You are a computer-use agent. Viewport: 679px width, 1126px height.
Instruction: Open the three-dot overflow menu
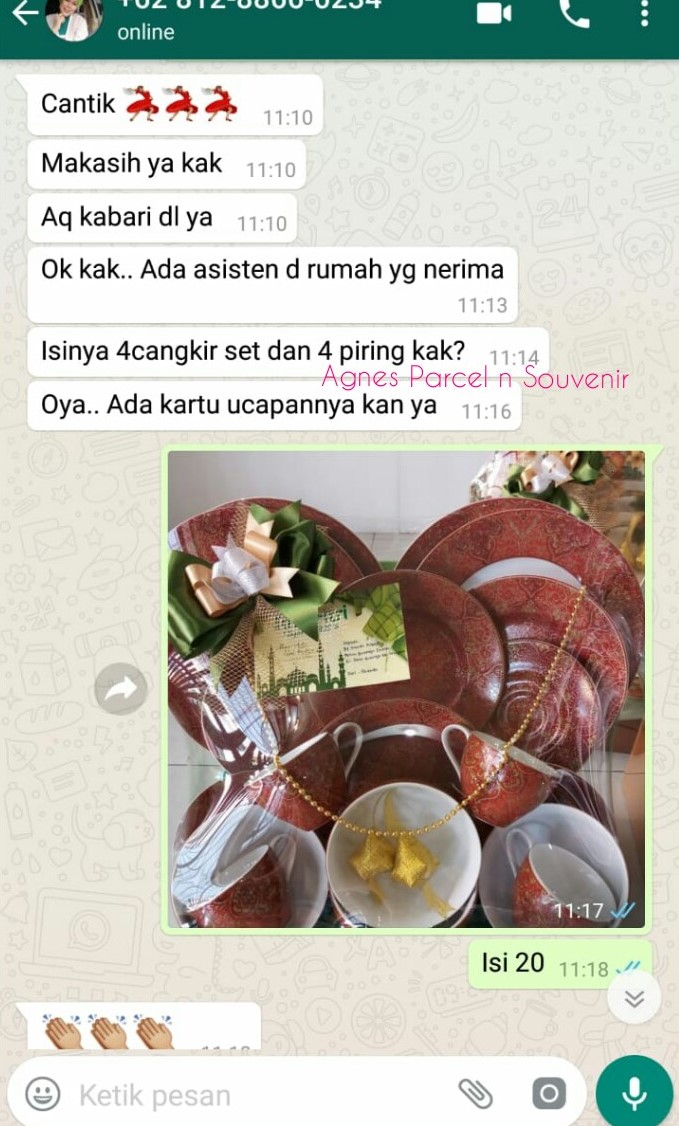pos(645,13)
